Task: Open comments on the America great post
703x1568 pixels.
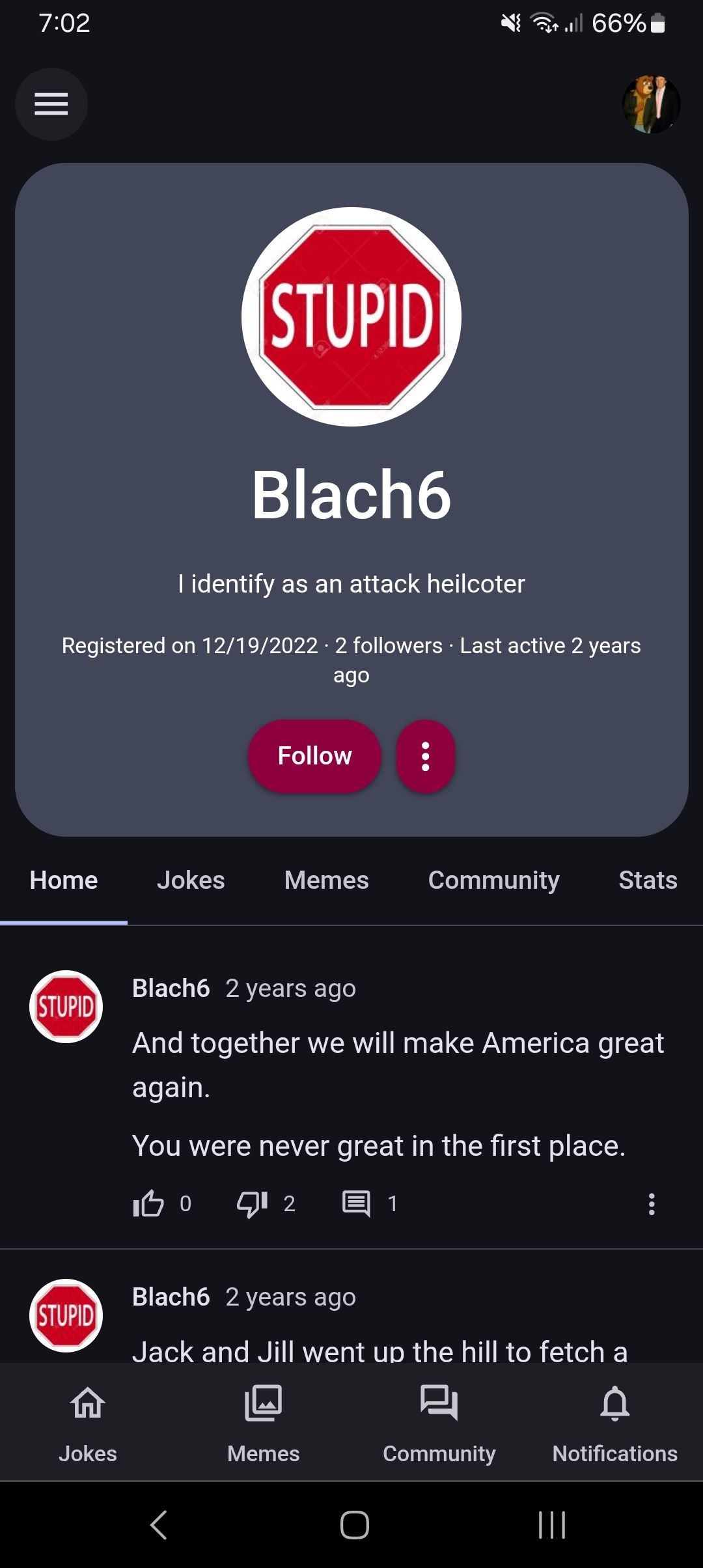Action: coord(356,1203)
